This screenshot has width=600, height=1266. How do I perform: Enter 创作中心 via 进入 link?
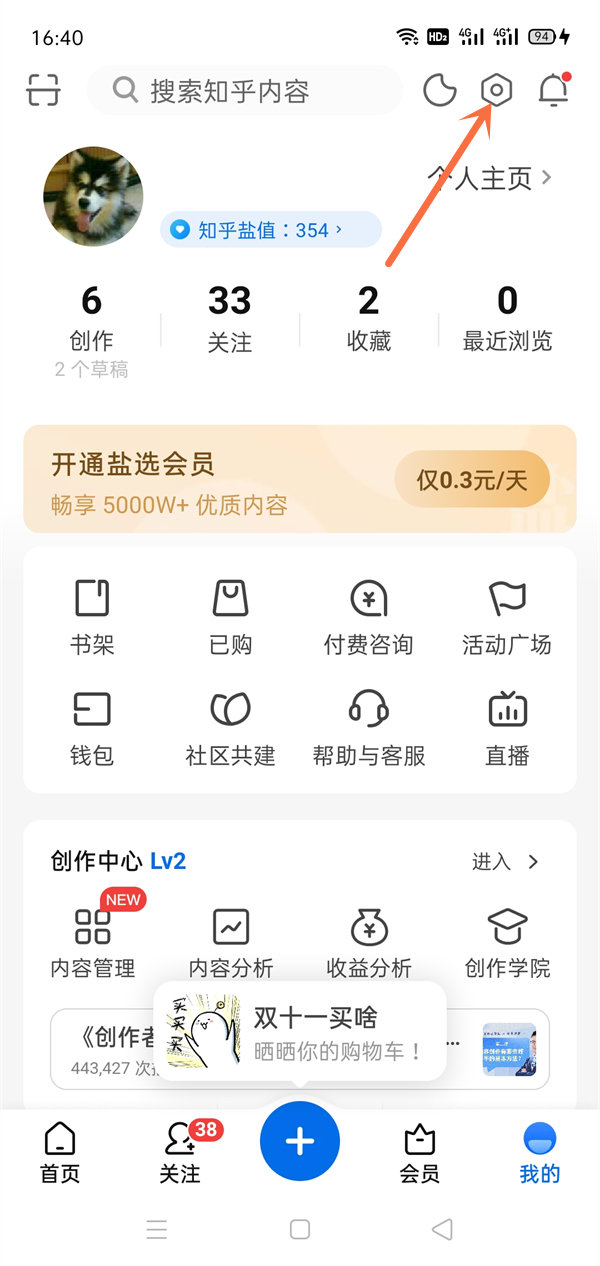tap(505, 862)
